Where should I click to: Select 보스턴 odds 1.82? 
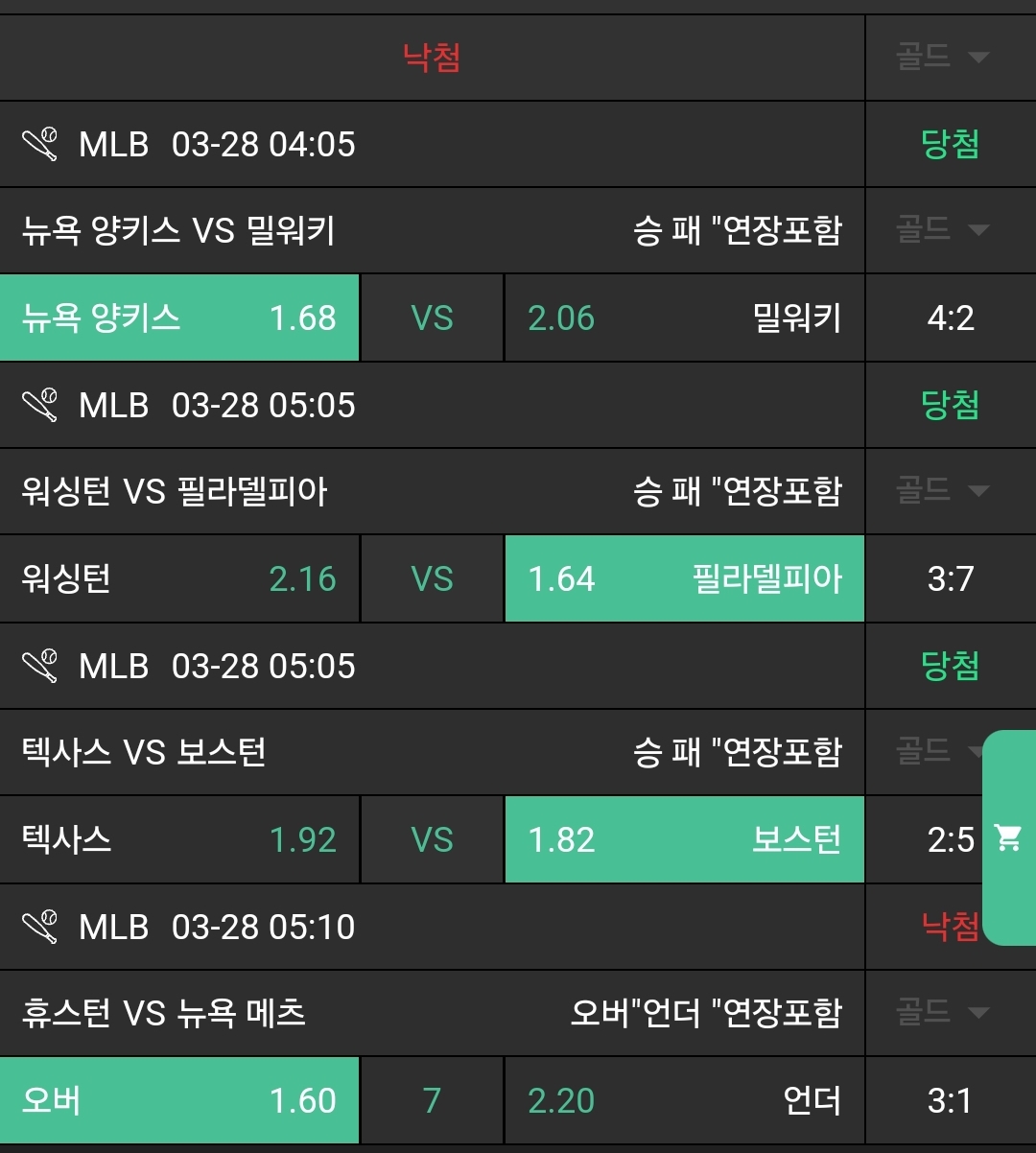point(684,840)
